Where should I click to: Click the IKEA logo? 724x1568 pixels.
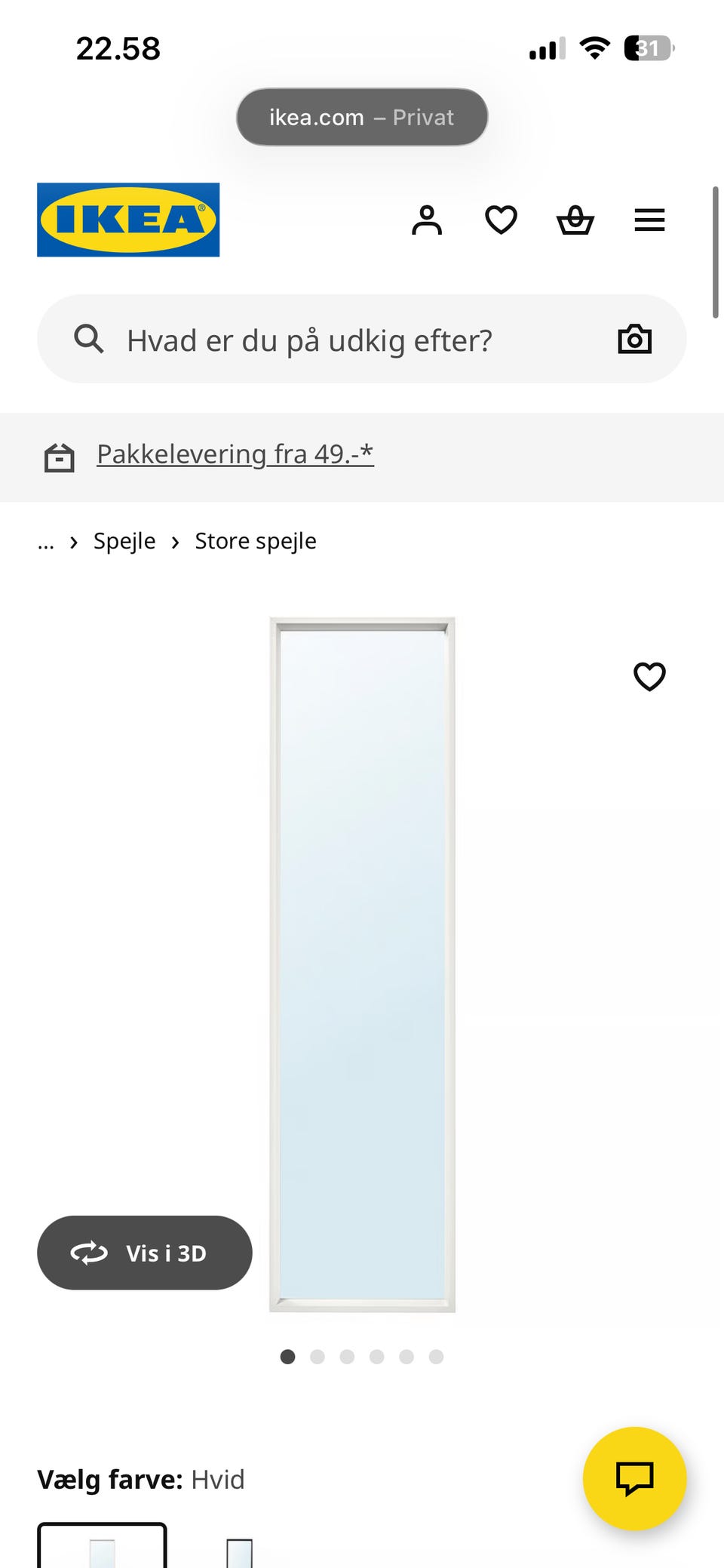pos(127,220)
